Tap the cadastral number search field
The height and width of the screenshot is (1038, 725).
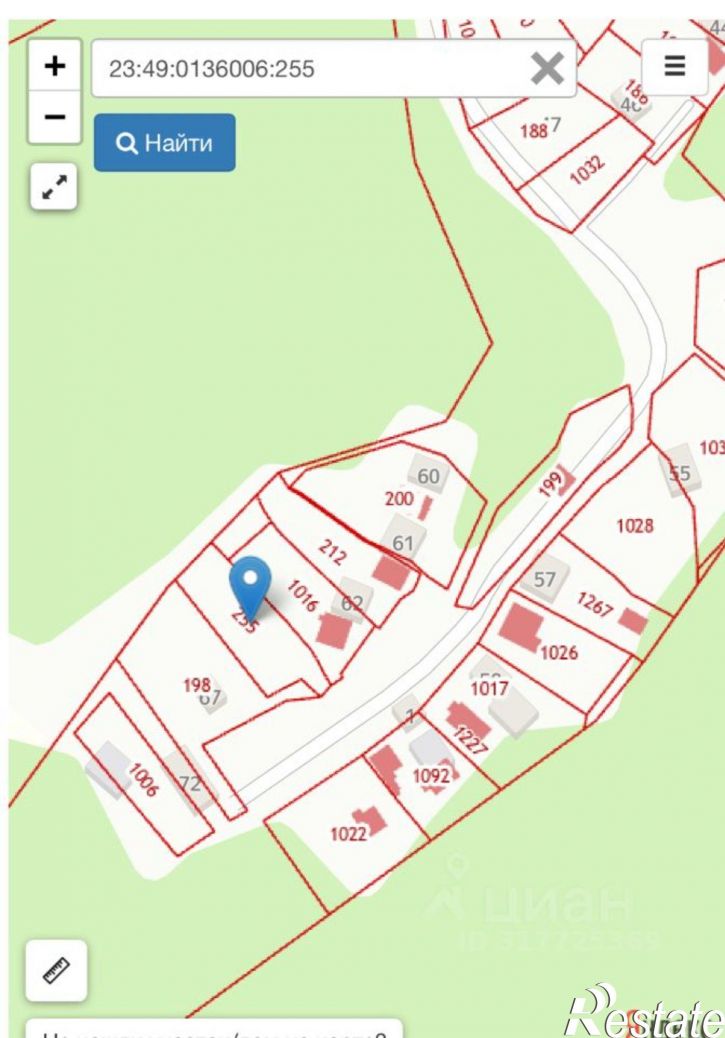(x=310, y=68)
